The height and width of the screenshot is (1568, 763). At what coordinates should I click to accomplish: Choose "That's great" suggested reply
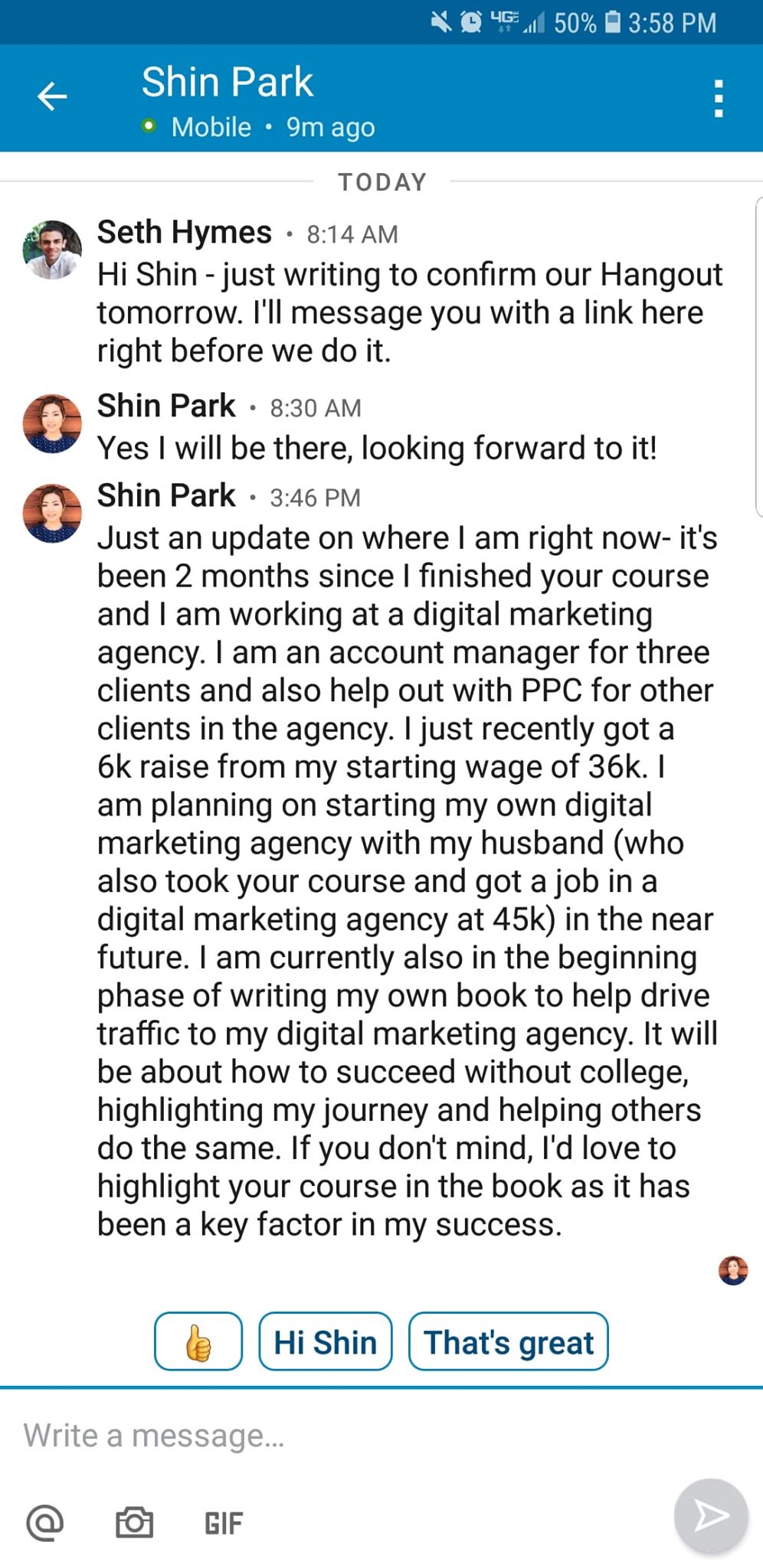click(x=509, y=1341)
